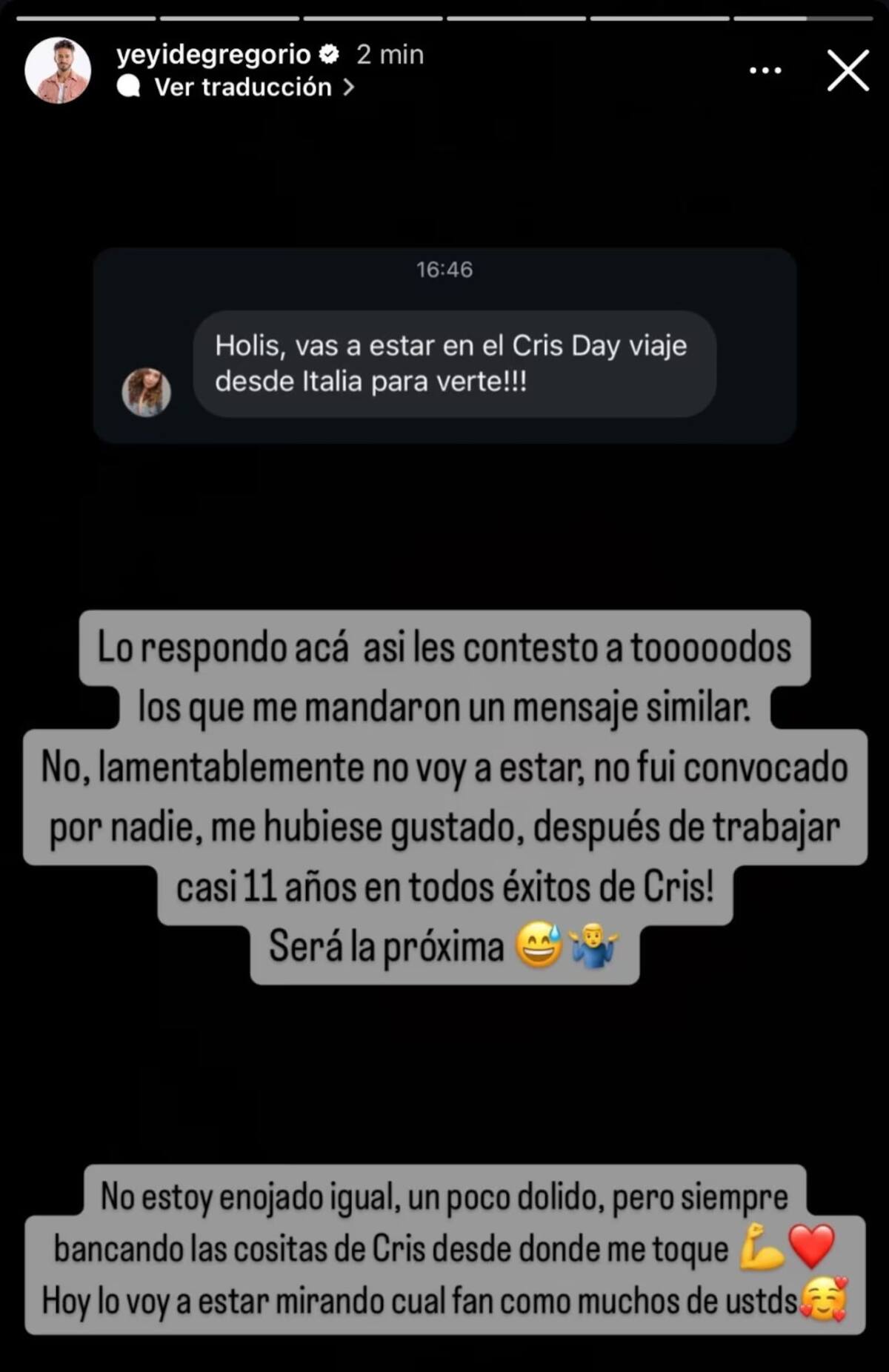Select the gray text block starting 'Lo respondo acá'

pyautogui.click(x=444, y=648)
